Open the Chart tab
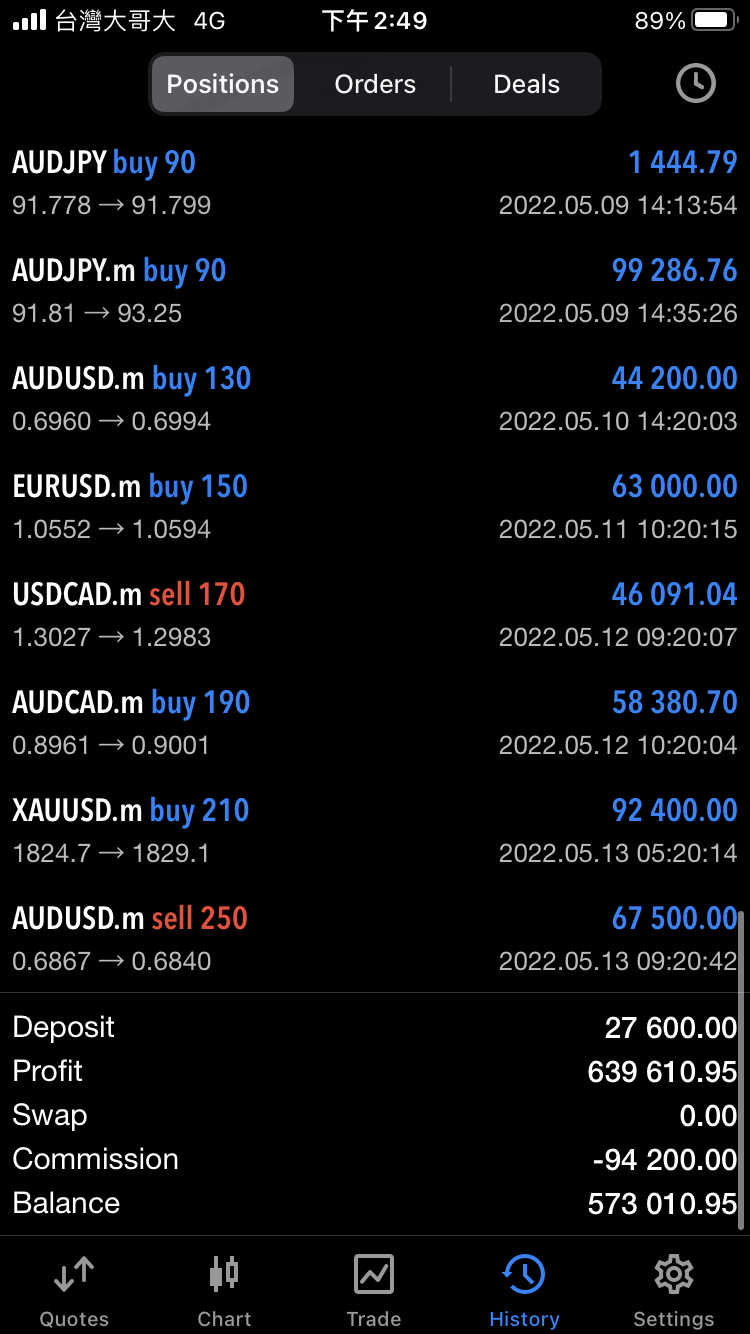750x1334 pixels. 224,1290
